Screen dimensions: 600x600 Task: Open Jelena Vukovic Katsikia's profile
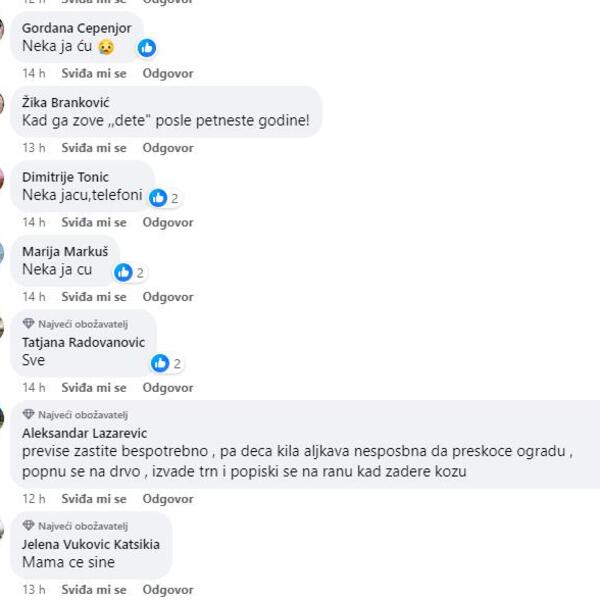[90, 544]
